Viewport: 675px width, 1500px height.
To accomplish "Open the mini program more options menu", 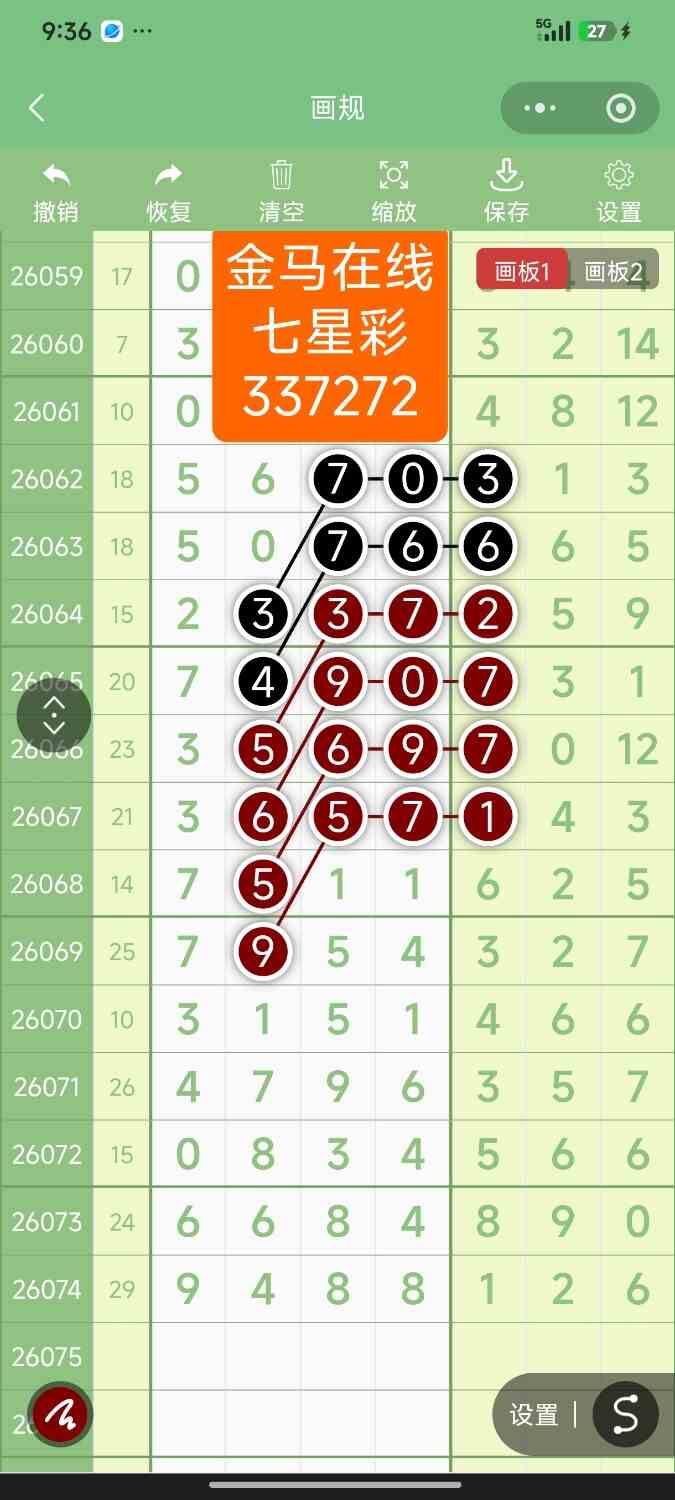I will click(x=540, y=108).
